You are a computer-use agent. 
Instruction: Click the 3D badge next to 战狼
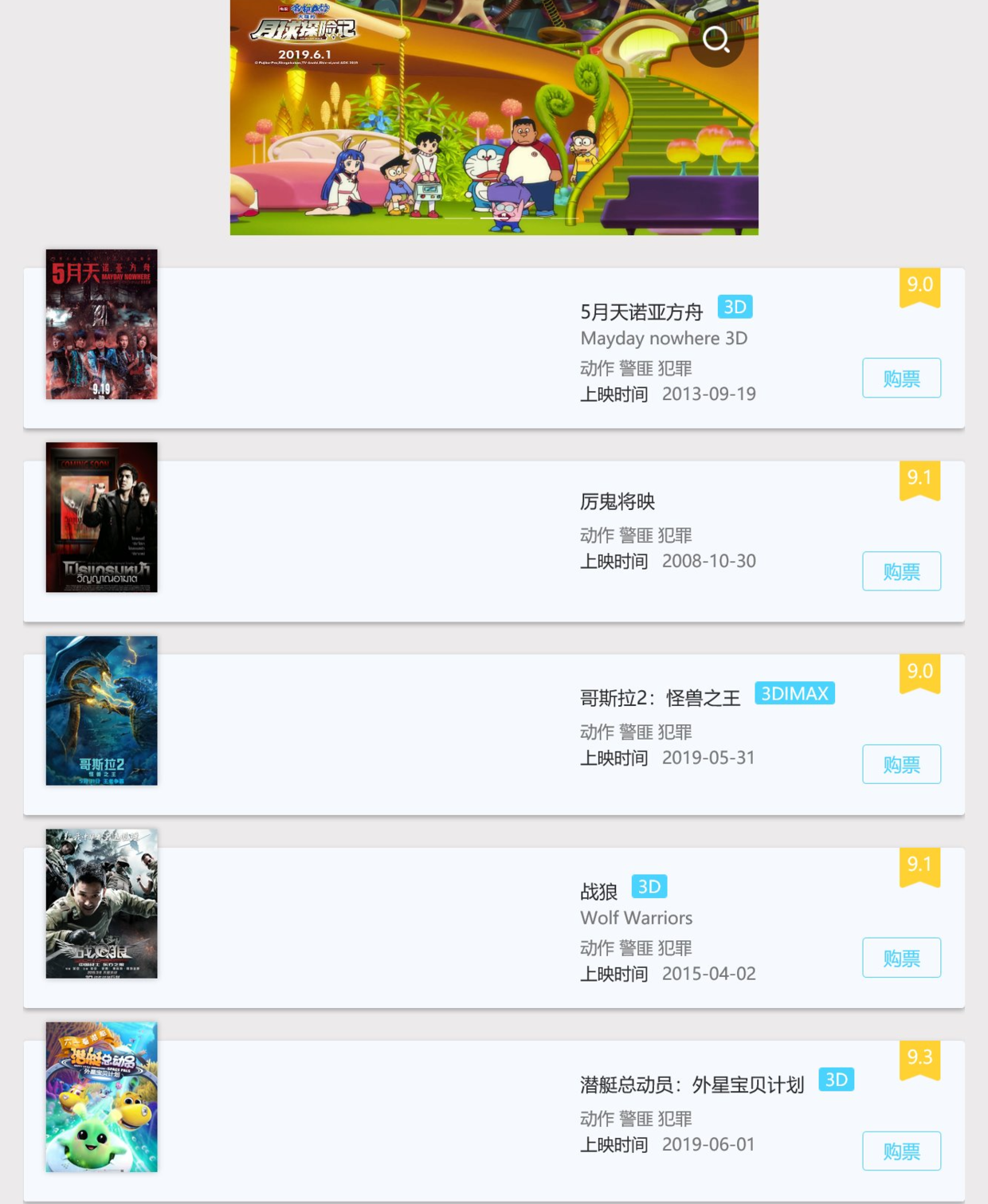[x=649, y=886]
